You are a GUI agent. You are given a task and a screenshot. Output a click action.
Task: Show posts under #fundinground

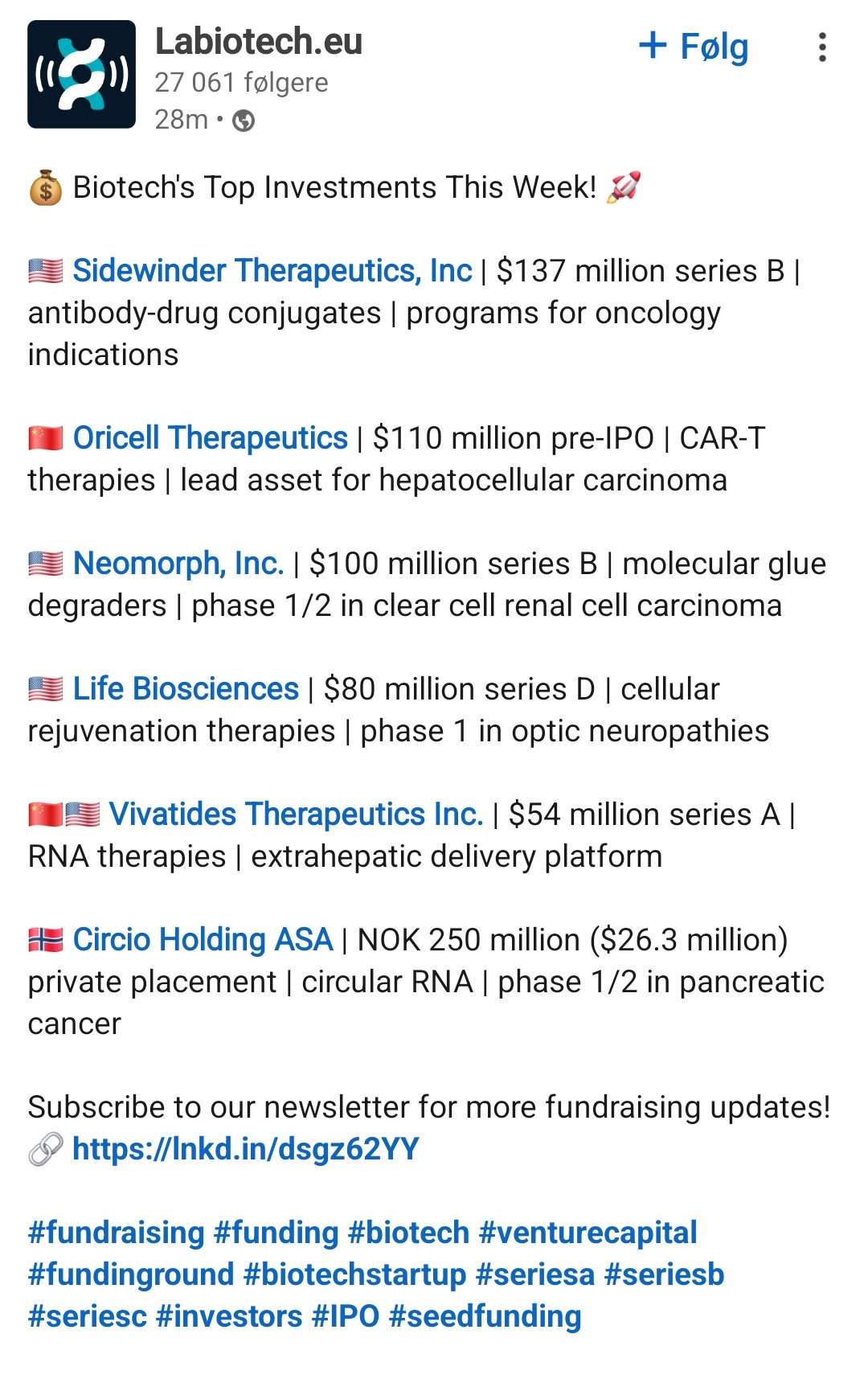[131, 1274]
